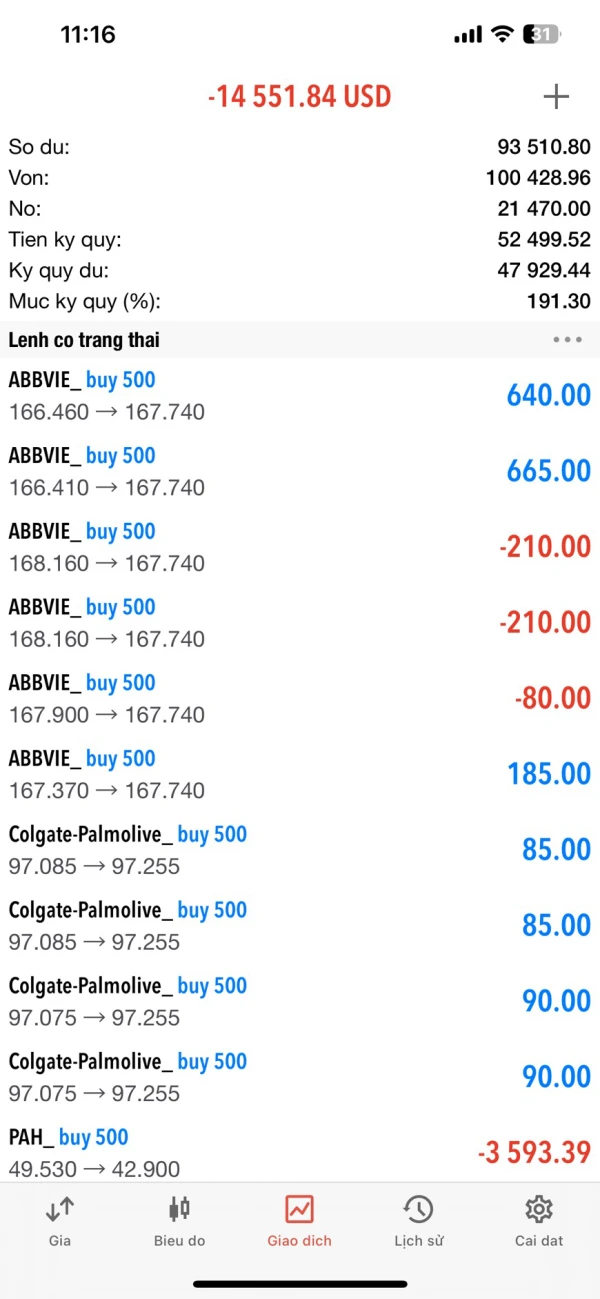Viewport: 600px width, 1299px height.
Task: Select the Giao dich tab
Action: click(299, 1221)
